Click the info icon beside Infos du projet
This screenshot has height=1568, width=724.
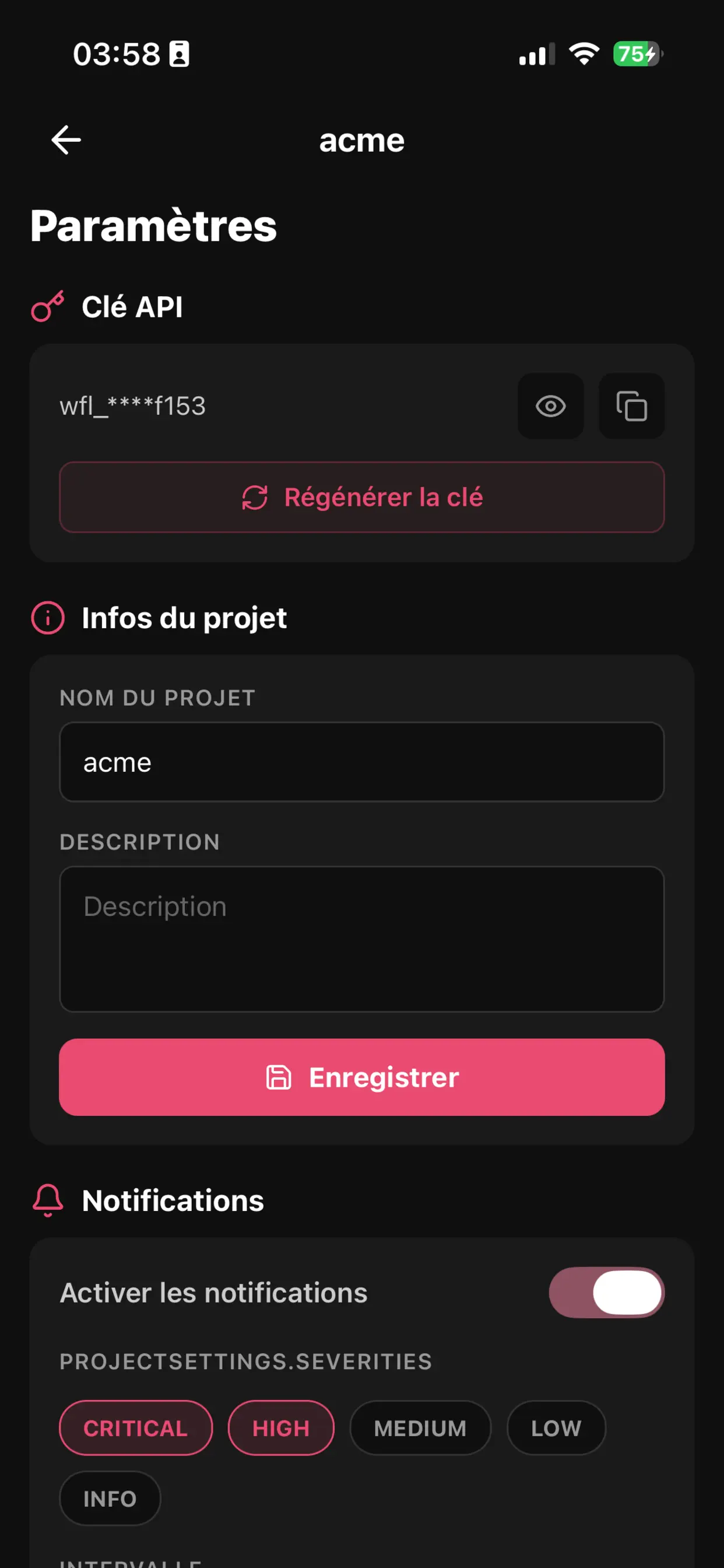[x=47, y=618]
